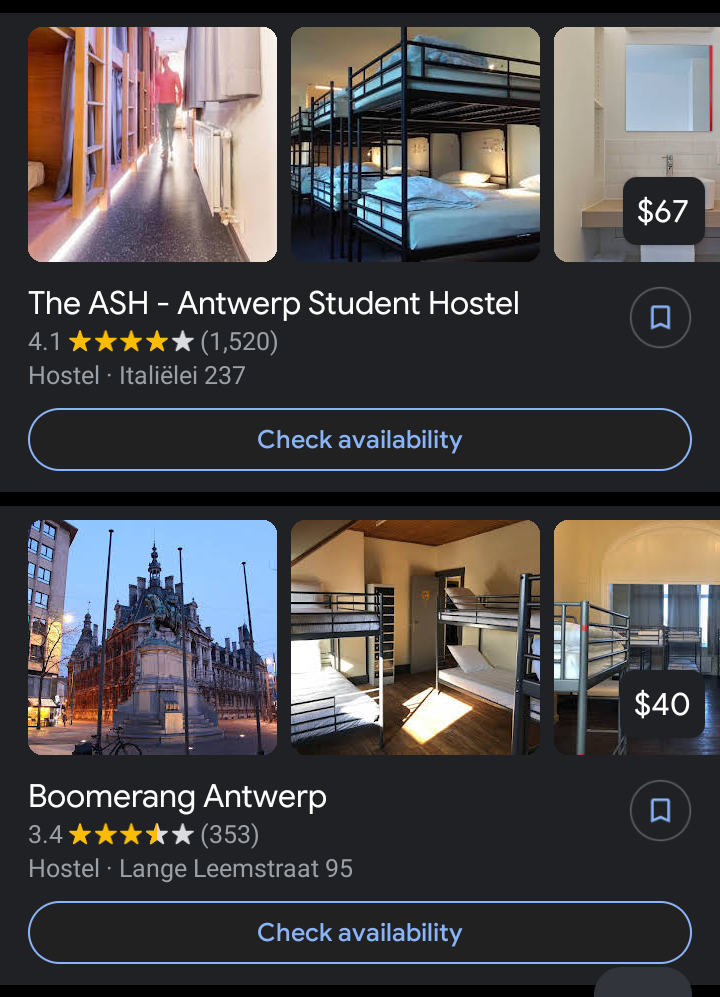Open The ASH - Antwerp Student Hostel listing
The height and width of the screenshot is (997, 720).
(x=274, y=303)
